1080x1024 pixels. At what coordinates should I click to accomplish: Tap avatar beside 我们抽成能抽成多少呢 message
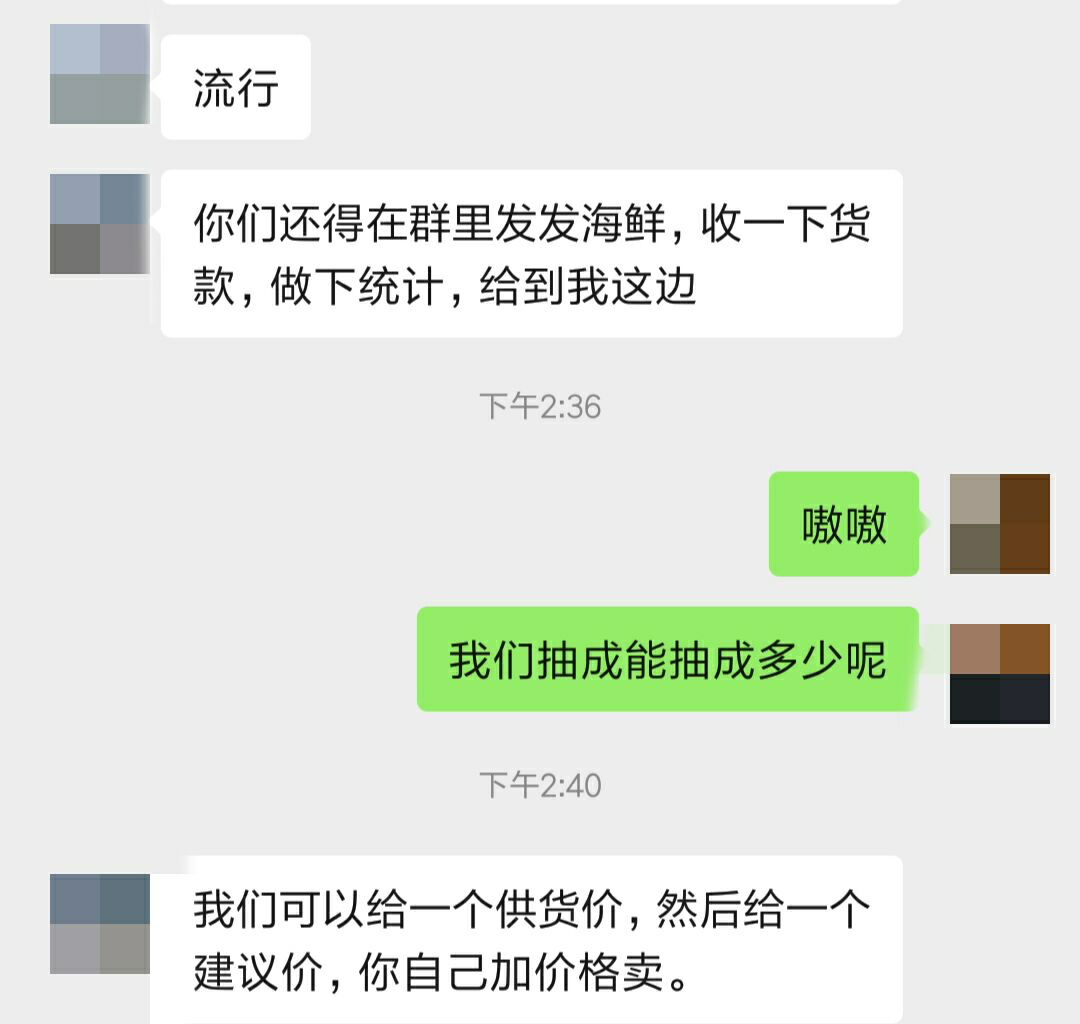click(x=999, y=673)
